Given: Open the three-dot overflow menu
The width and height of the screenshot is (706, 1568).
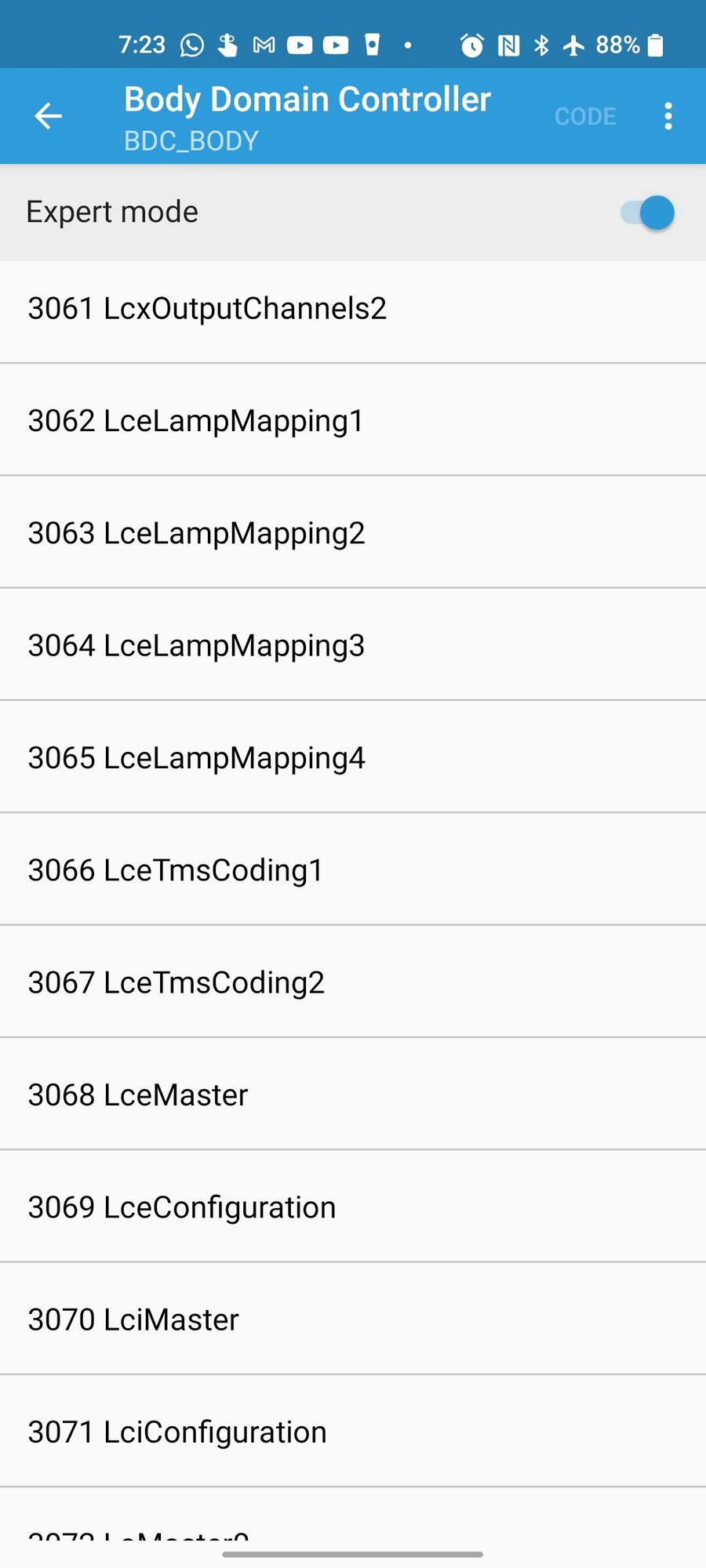Looking at the screenshot, I should coord(668,116).
